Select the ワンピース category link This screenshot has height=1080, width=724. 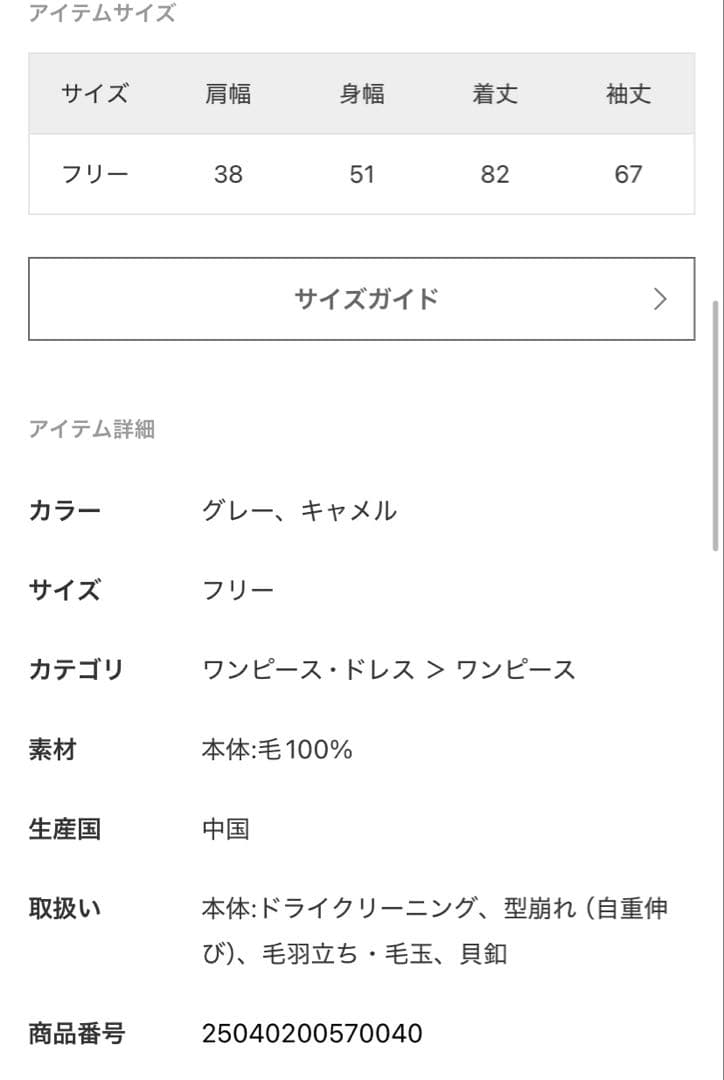(x=516, y=670)
